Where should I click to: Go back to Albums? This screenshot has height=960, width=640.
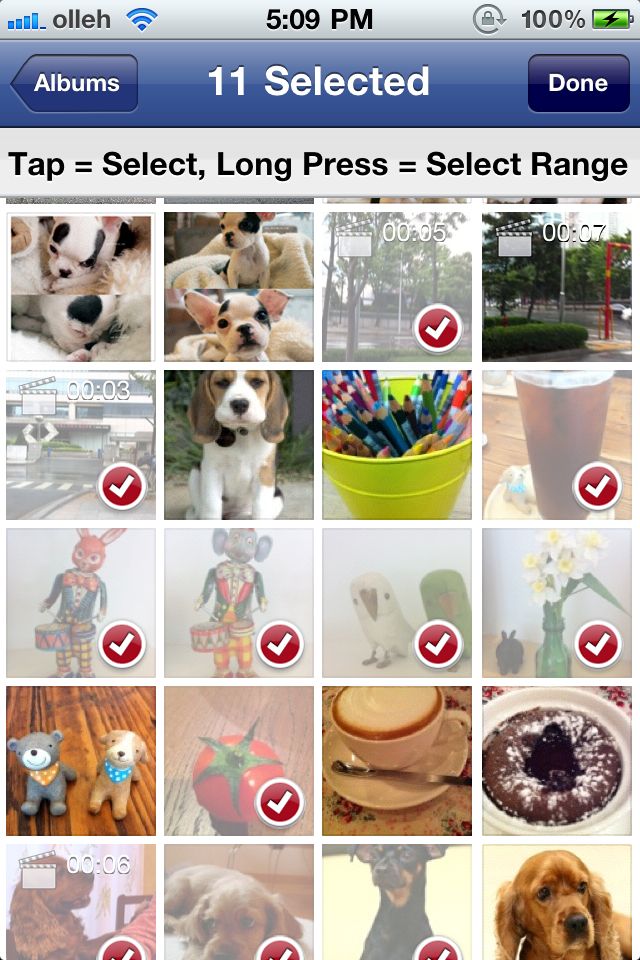coord(75,84)
